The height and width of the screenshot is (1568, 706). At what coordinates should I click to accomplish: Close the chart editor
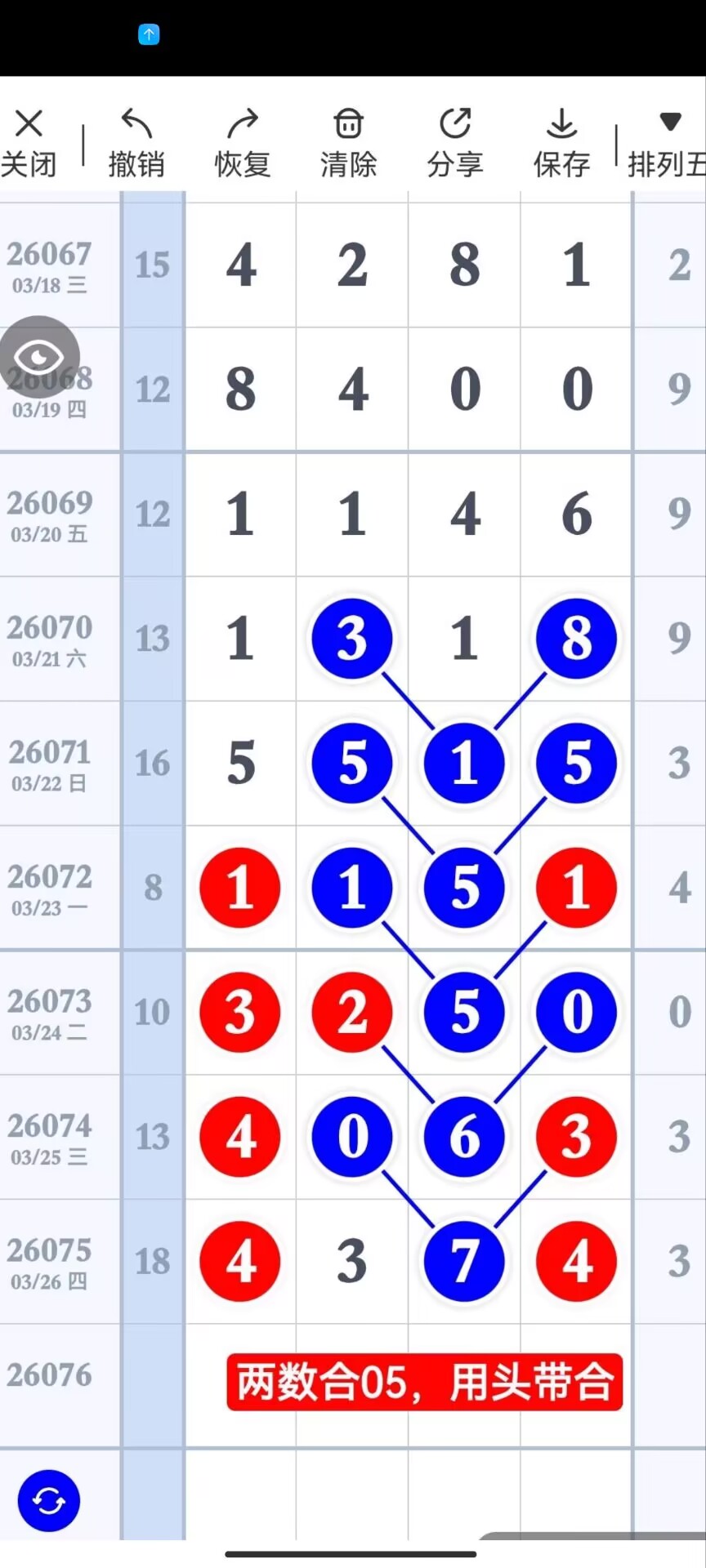(29, 143)
